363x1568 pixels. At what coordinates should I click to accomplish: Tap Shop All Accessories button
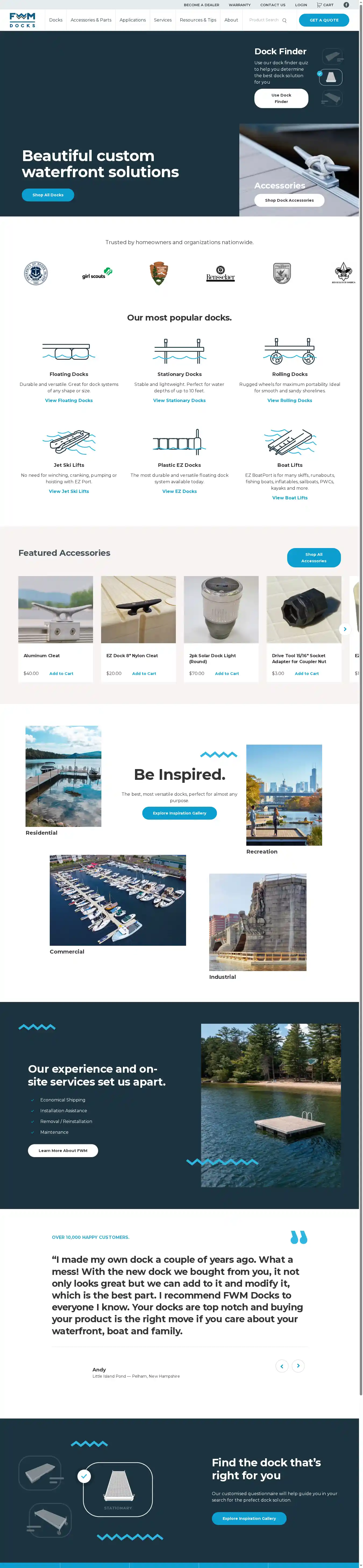[x=314, y=557]
